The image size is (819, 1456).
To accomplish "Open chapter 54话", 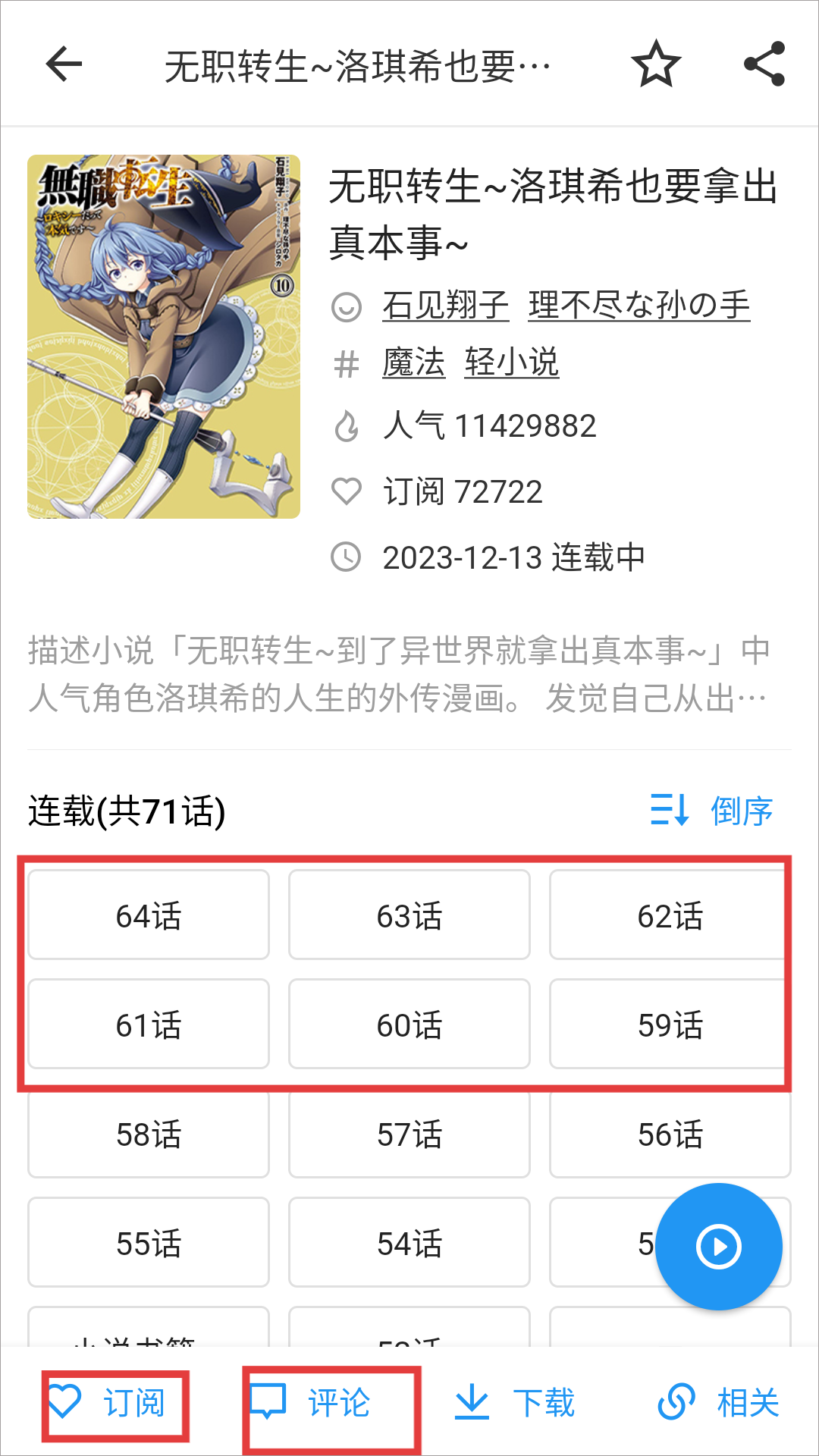I will click(x=409, y=1243).
